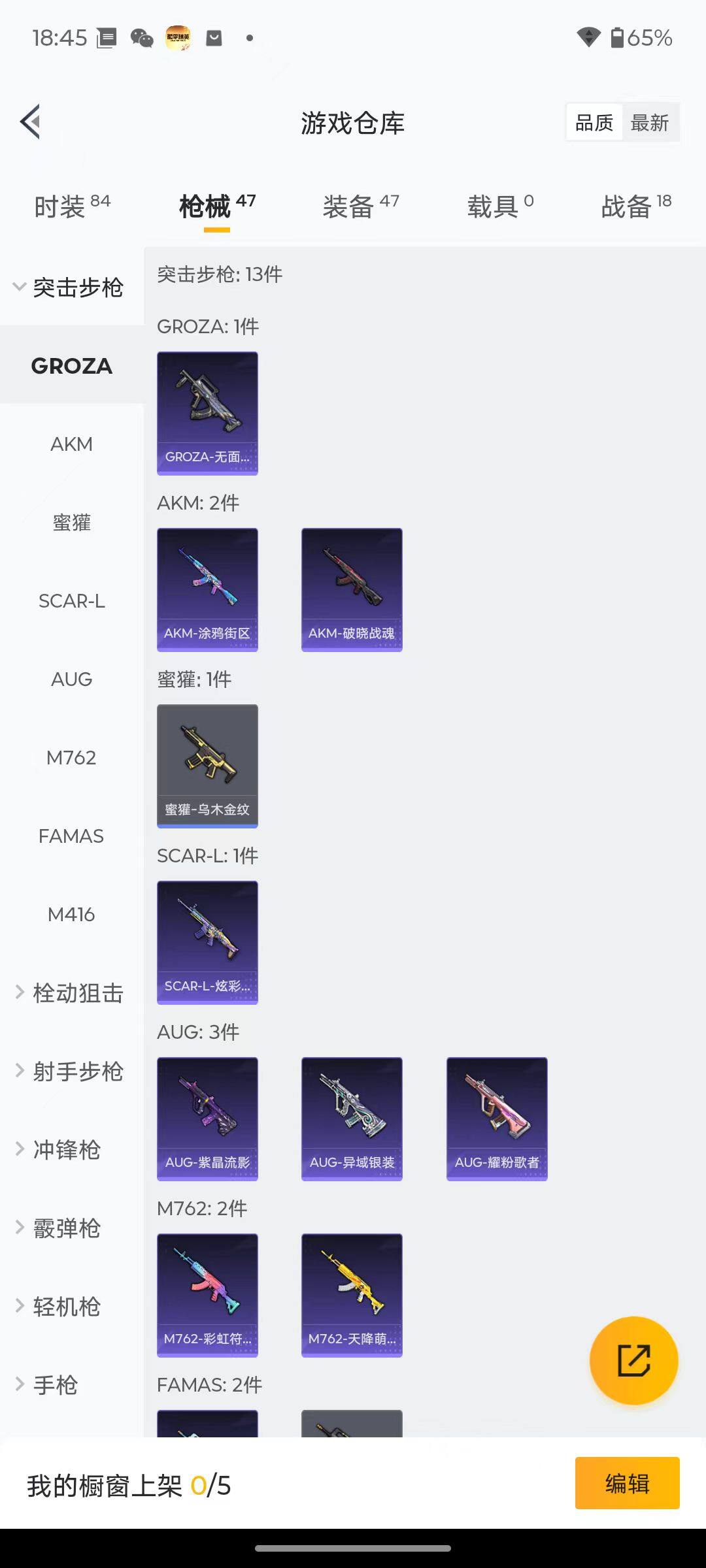Expand the 冲锋枪 category

65,1150
